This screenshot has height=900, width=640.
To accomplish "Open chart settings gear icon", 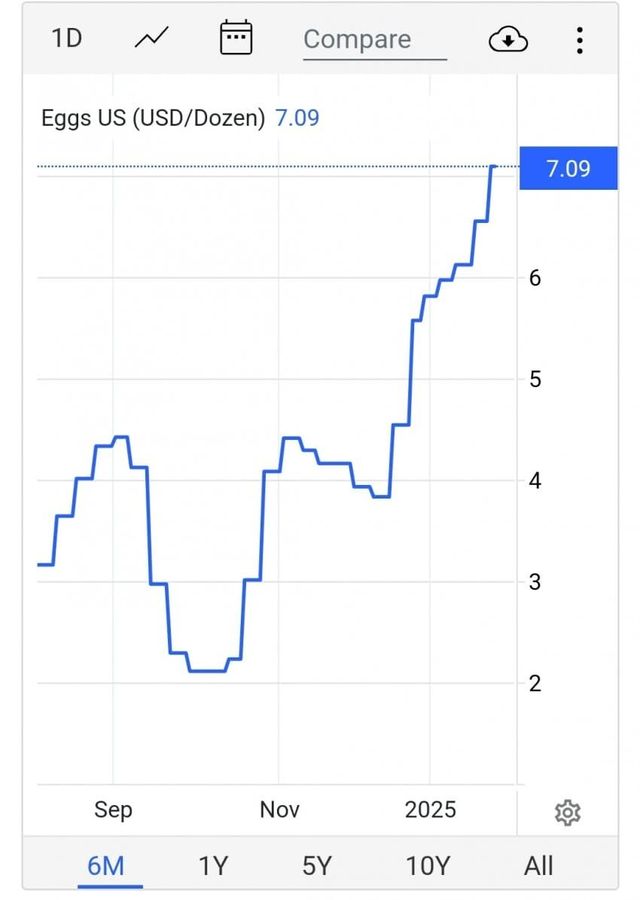I will point(567,812).
